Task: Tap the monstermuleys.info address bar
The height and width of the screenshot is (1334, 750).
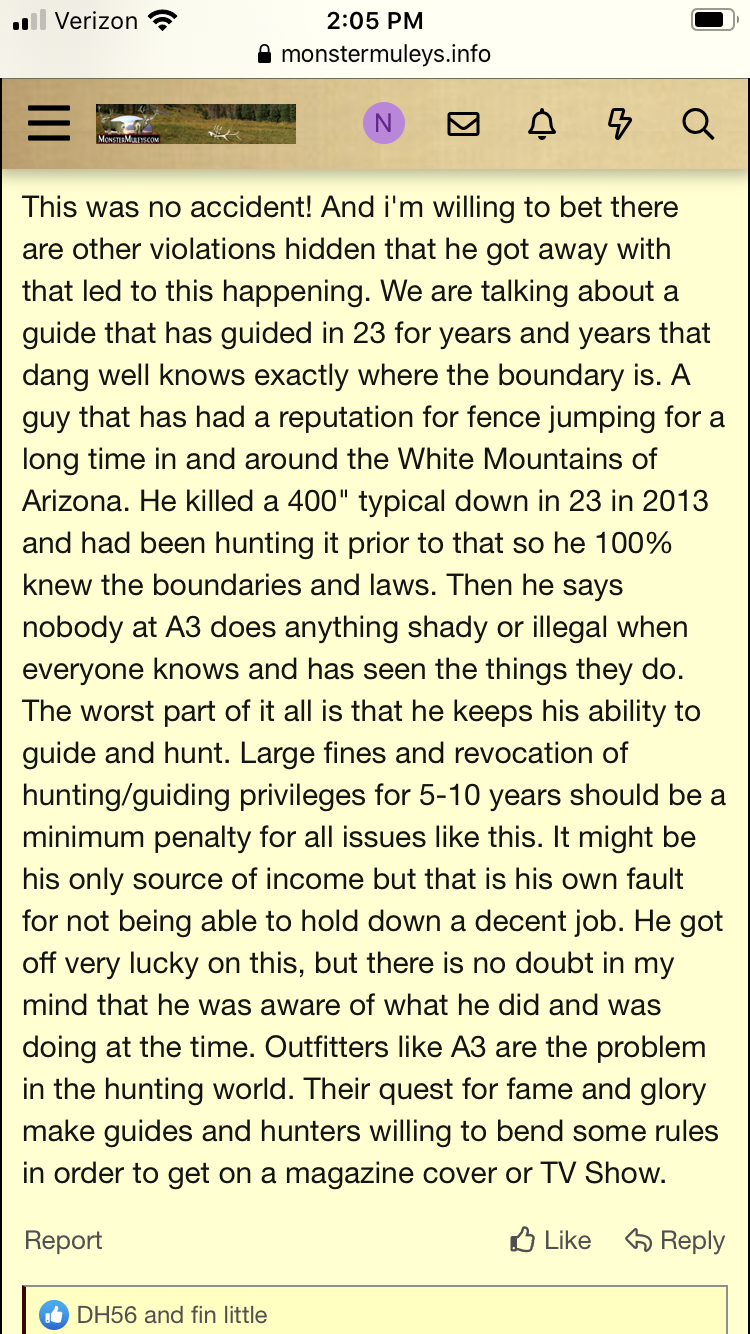Action: 375,53
